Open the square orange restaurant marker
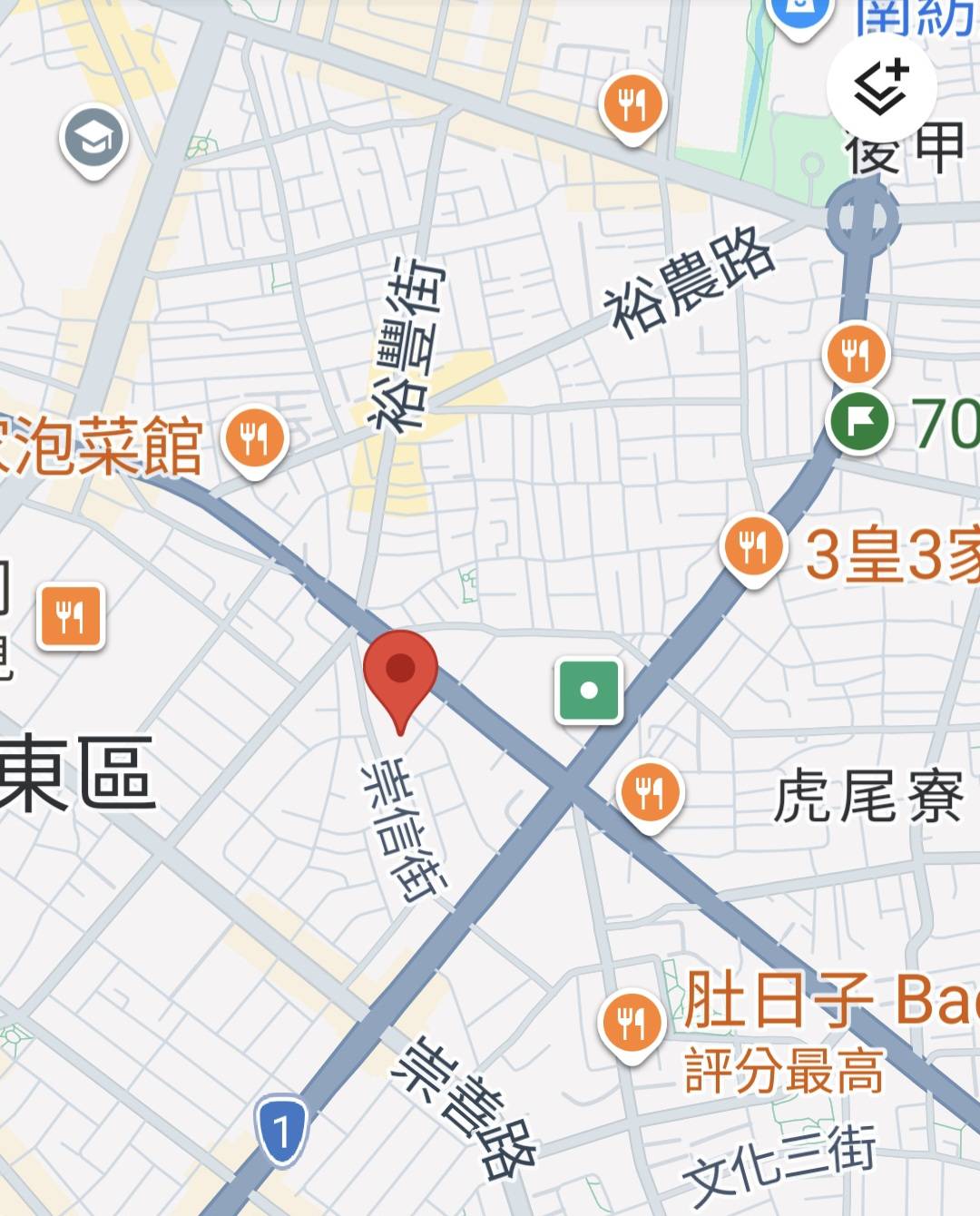 (x=71, y=617)
